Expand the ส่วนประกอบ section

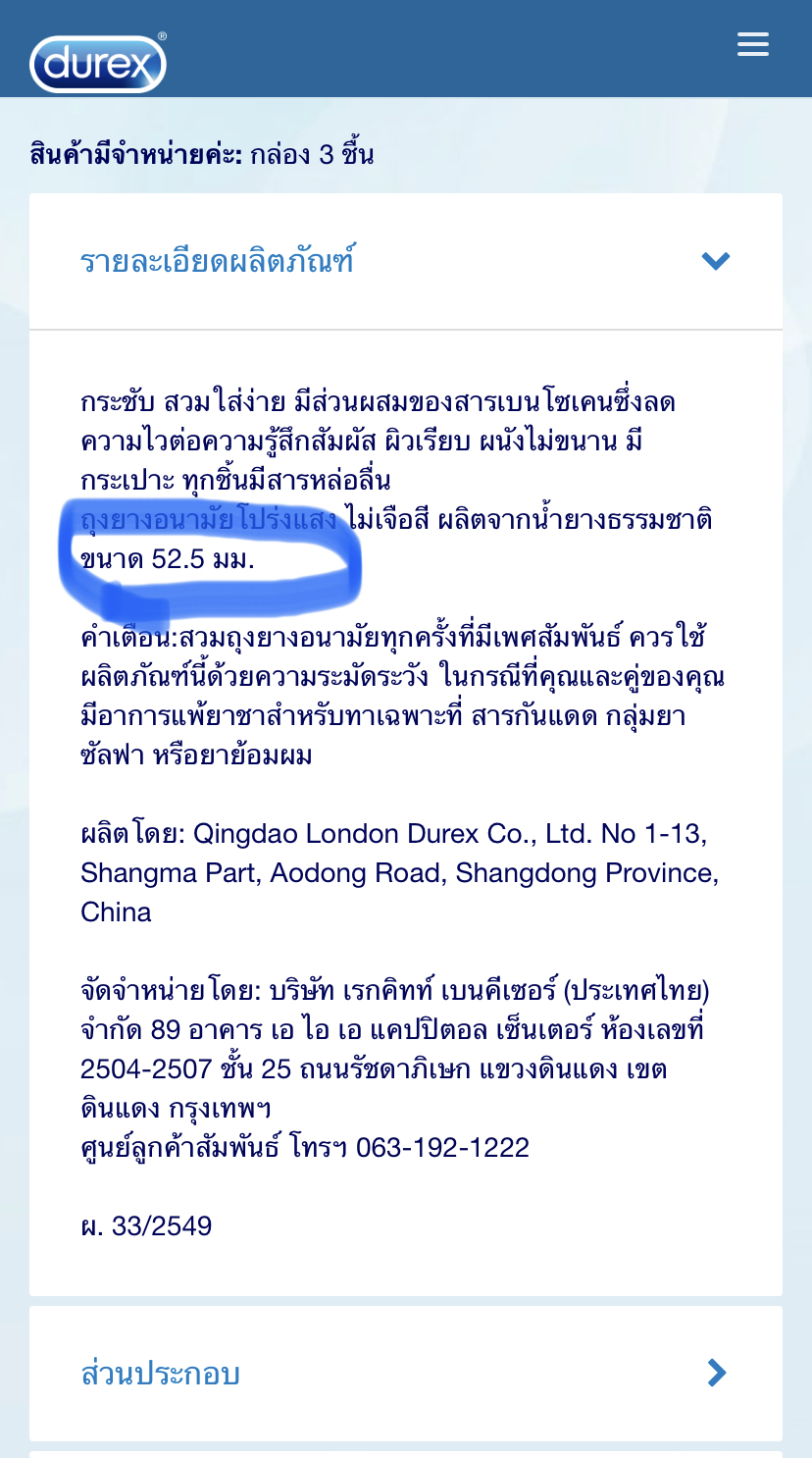pyautogui.click(x=406, y=1373)
